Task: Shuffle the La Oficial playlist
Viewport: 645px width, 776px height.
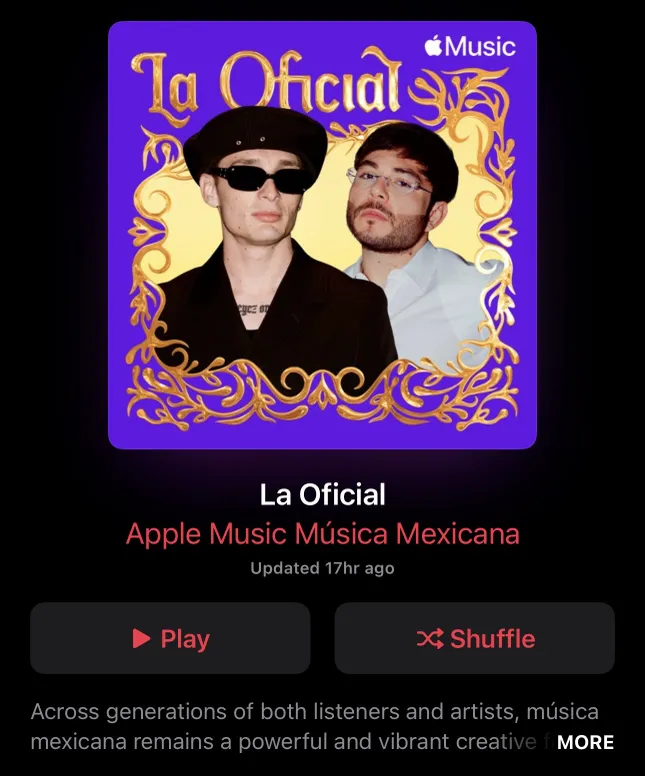Action: [475, 638]
